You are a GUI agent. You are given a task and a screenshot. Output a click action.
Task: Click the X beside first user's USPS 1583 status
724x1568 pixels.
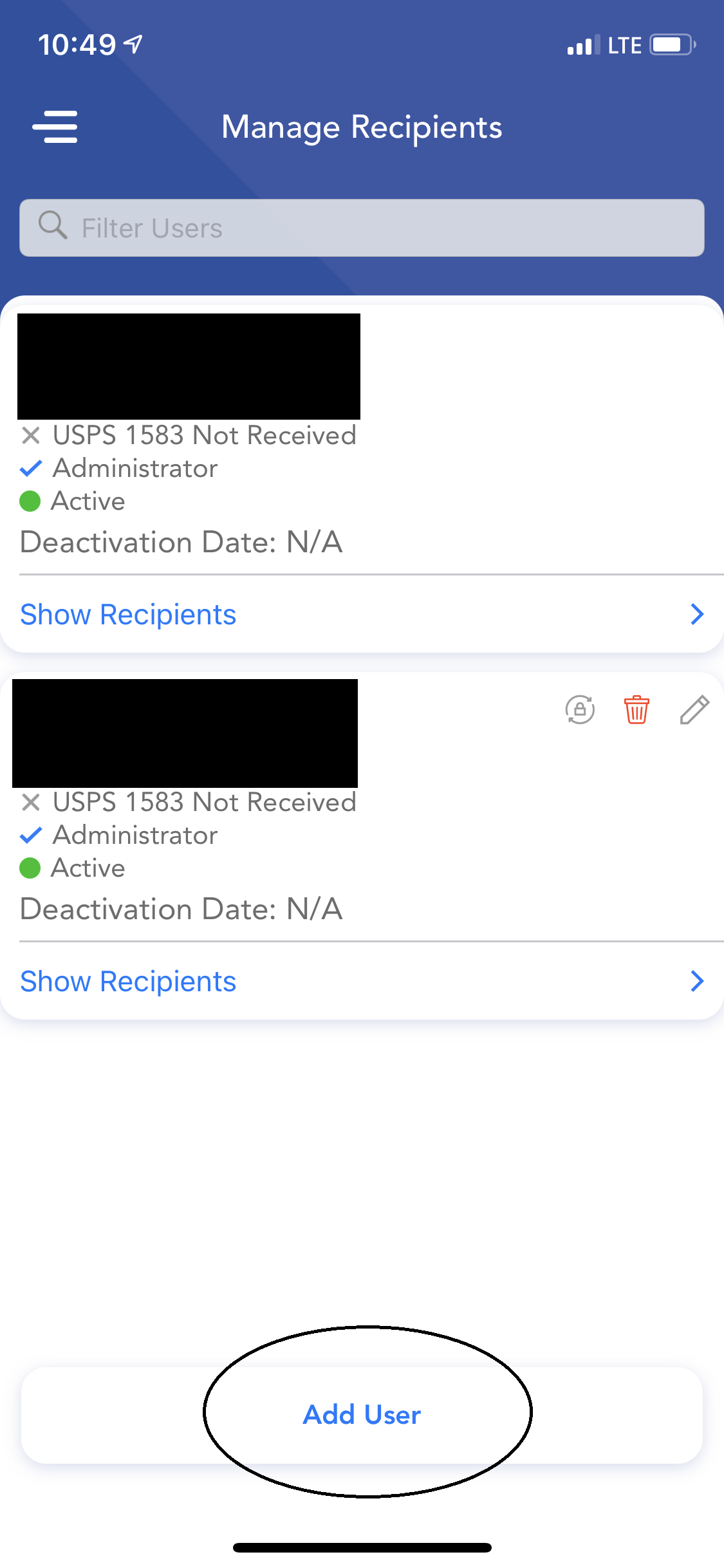coord(30,435)
